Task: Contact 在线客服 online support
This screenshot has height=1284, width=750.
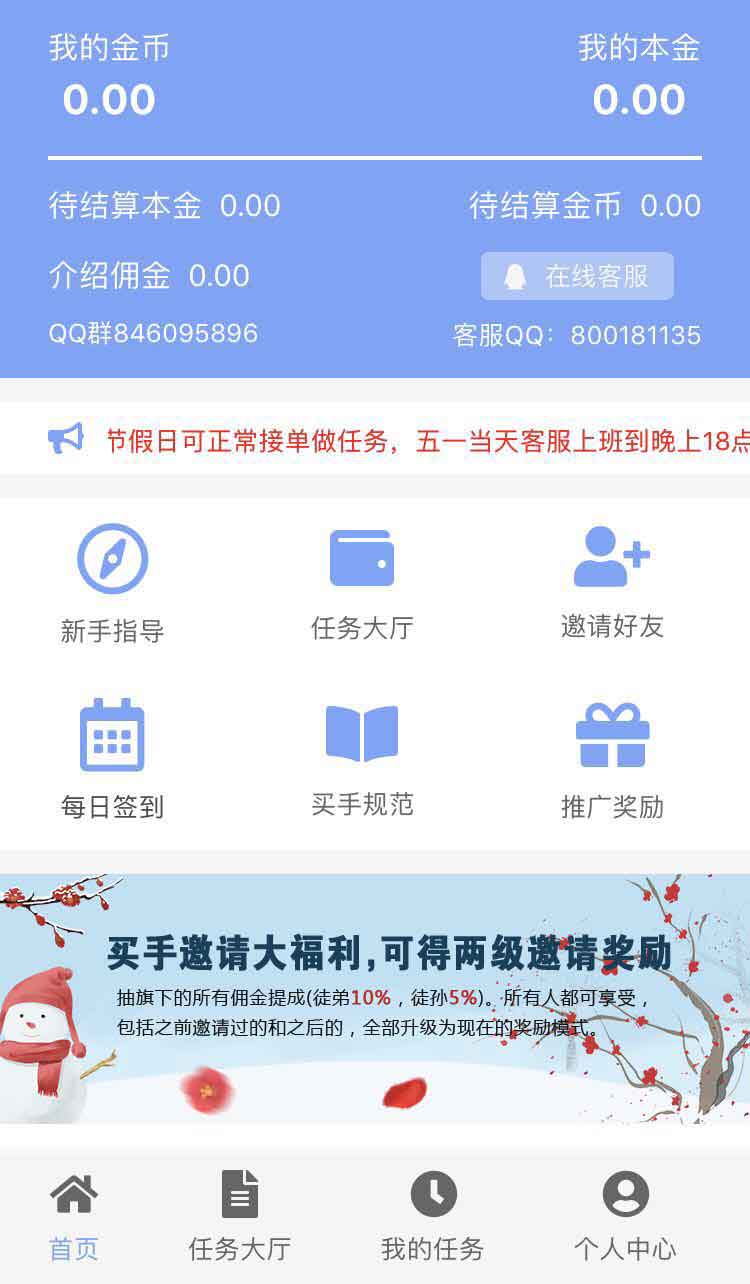Action: (577, 276)
